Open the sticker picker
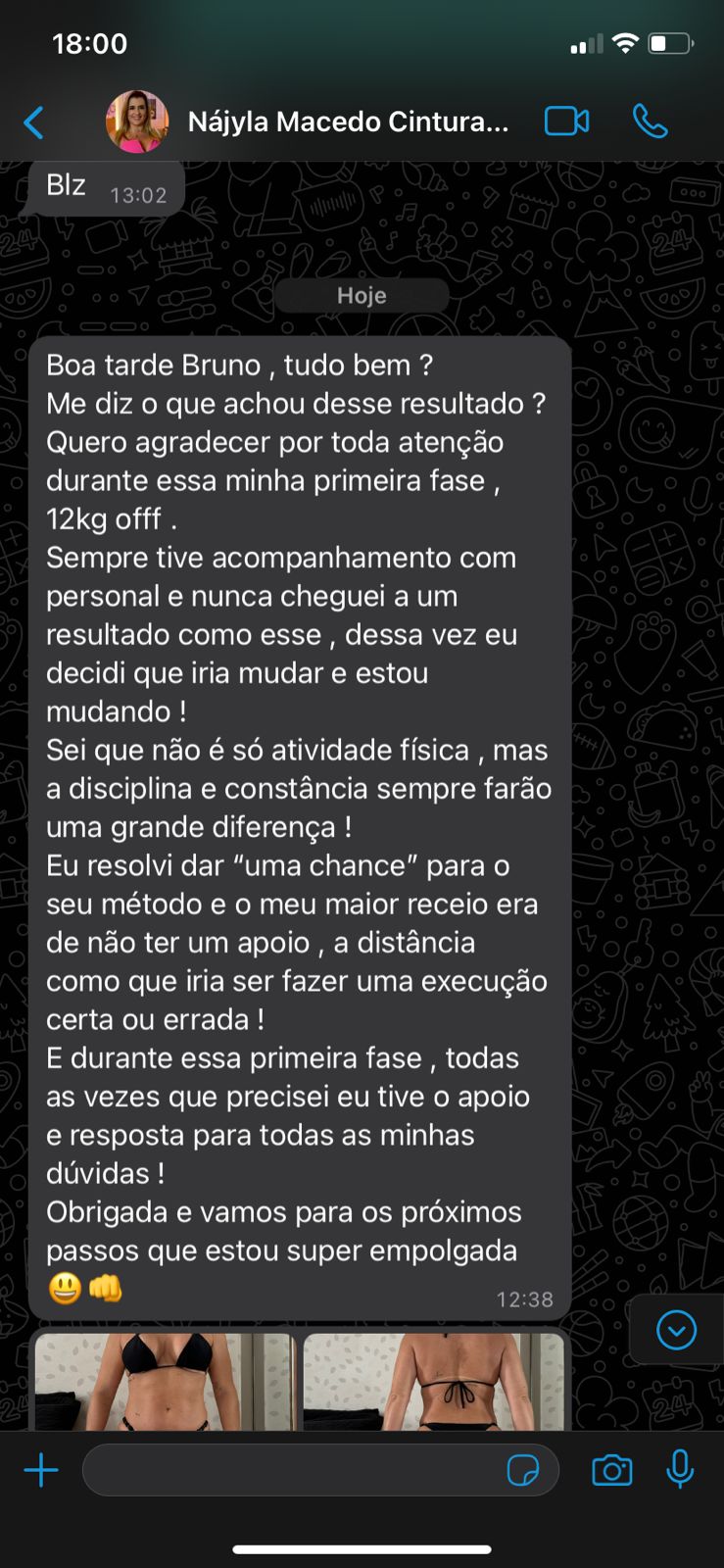This screenshot has height=1568, width=724. pos(523,1471)
